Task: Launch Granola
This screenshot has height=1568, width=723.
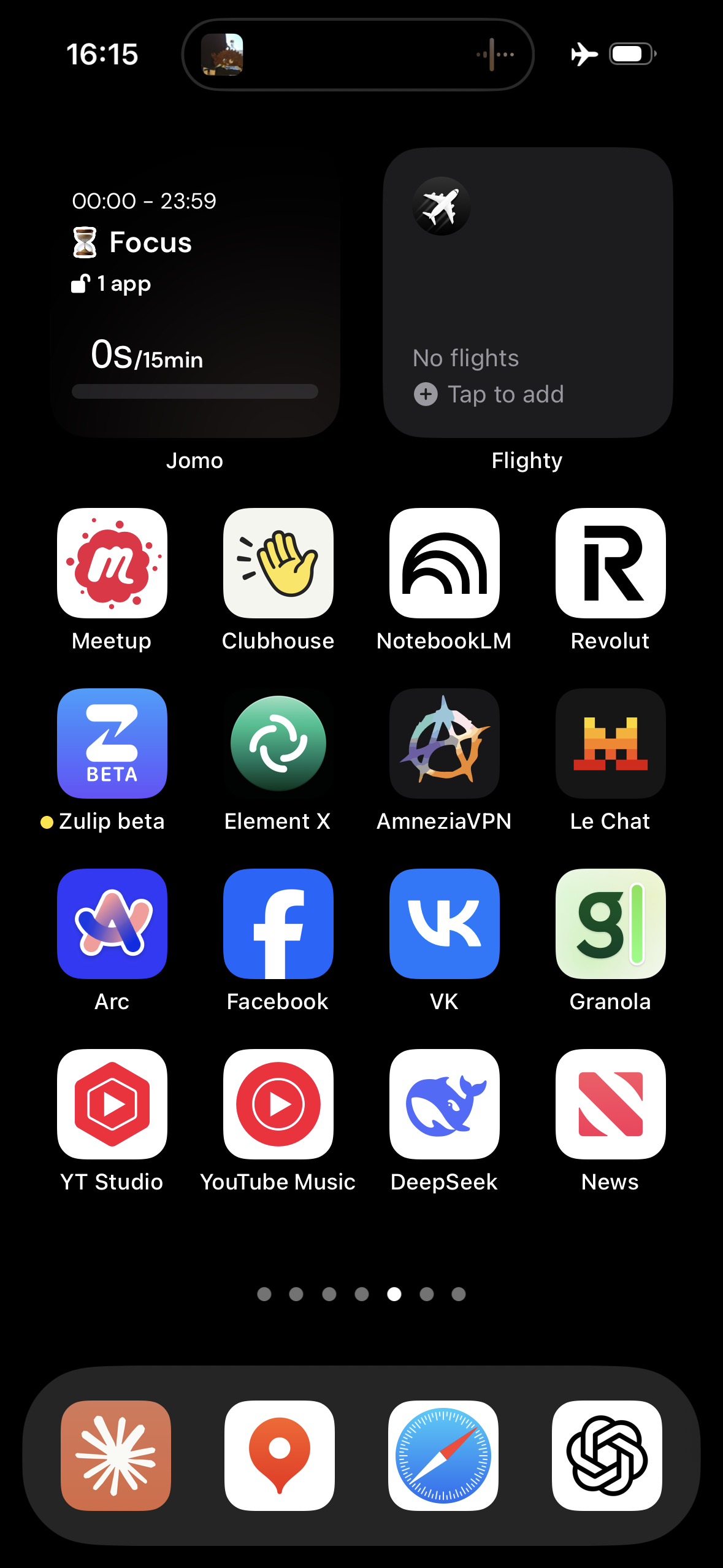Action: [611, 924]
